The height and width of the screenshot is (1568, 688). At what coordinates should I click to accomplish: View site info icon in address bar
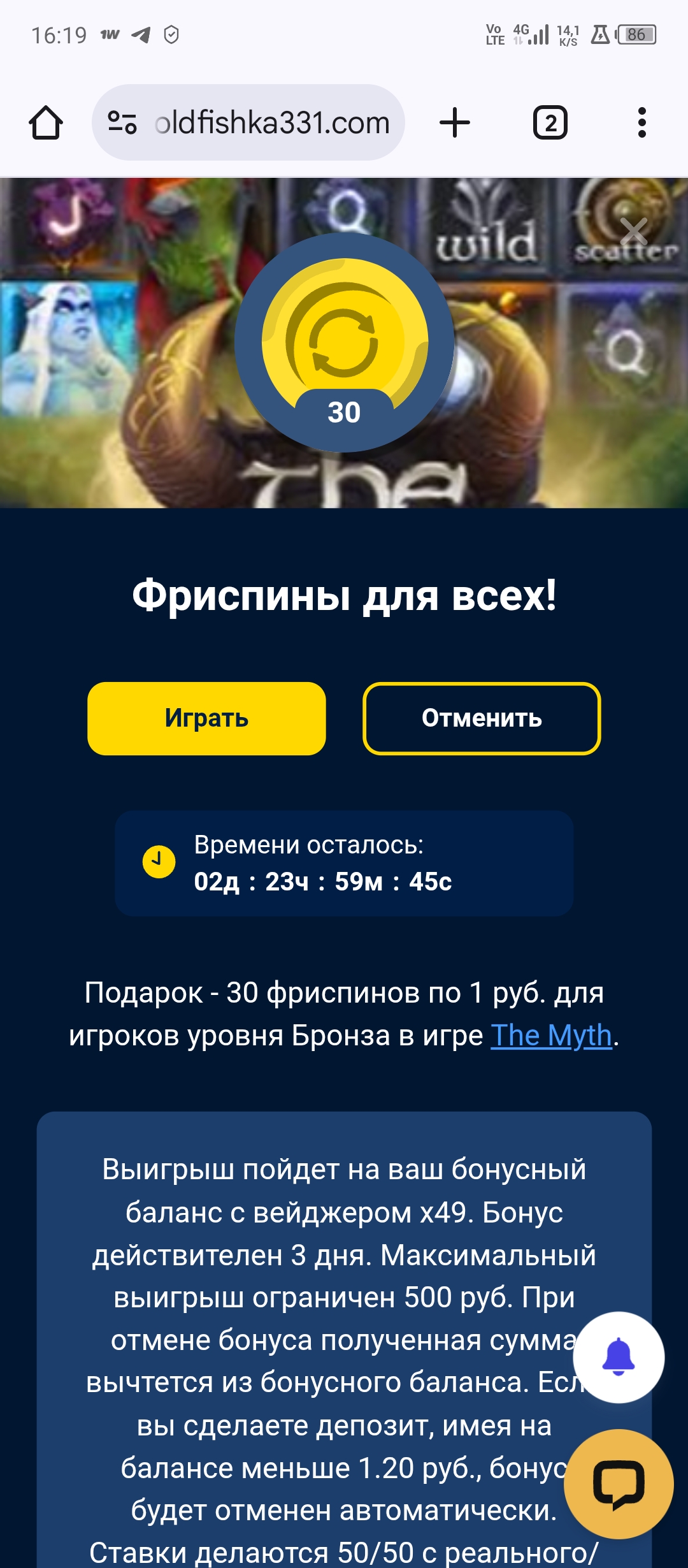(x=122, y=122)
